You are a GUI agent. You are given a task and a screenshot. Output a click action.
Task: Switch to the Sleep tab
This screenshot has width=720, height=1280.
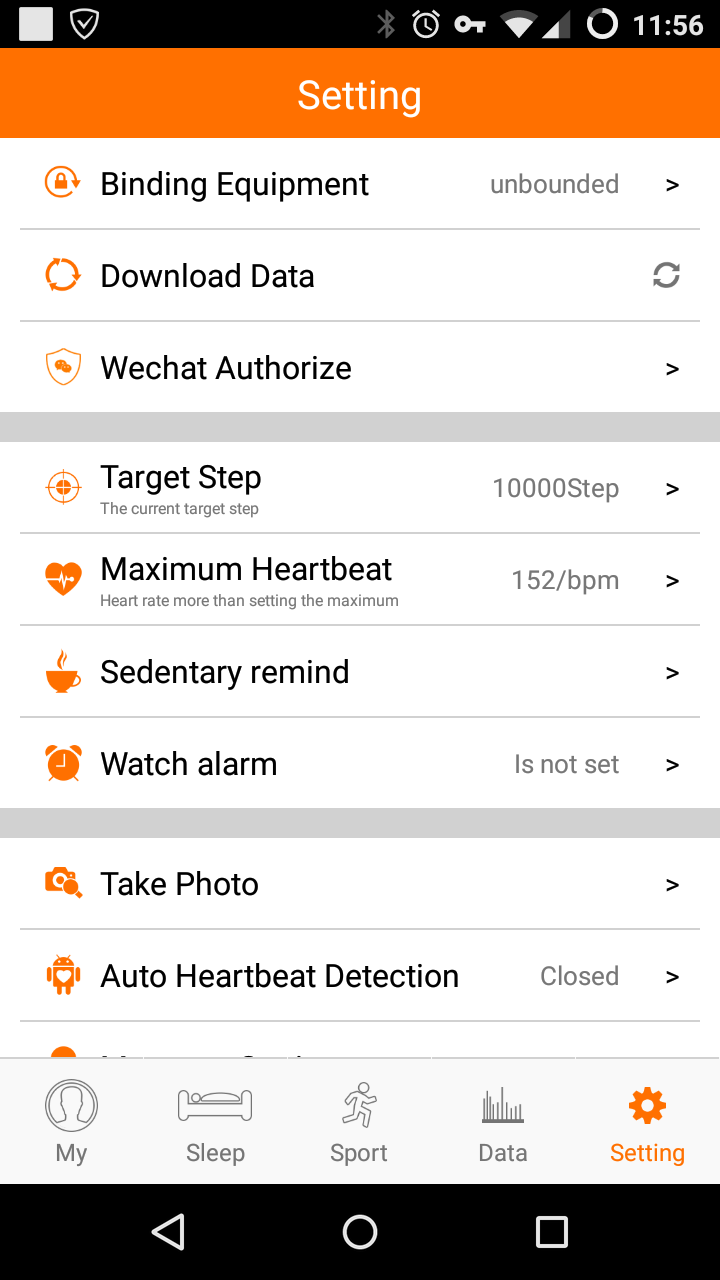tap(215, 1122)
